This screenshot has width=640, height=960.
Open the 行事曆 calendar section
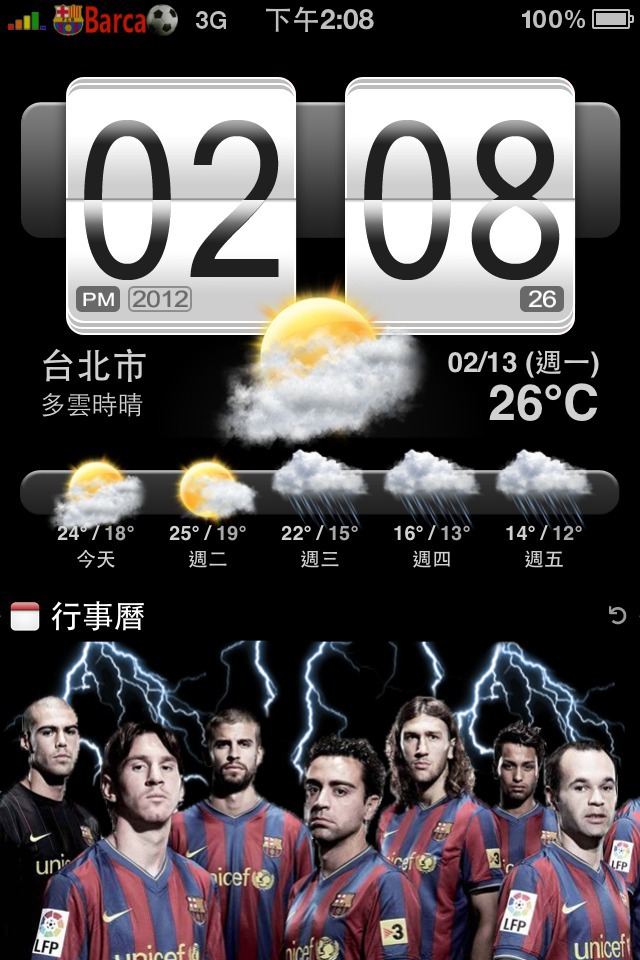[x=97, y=617]
